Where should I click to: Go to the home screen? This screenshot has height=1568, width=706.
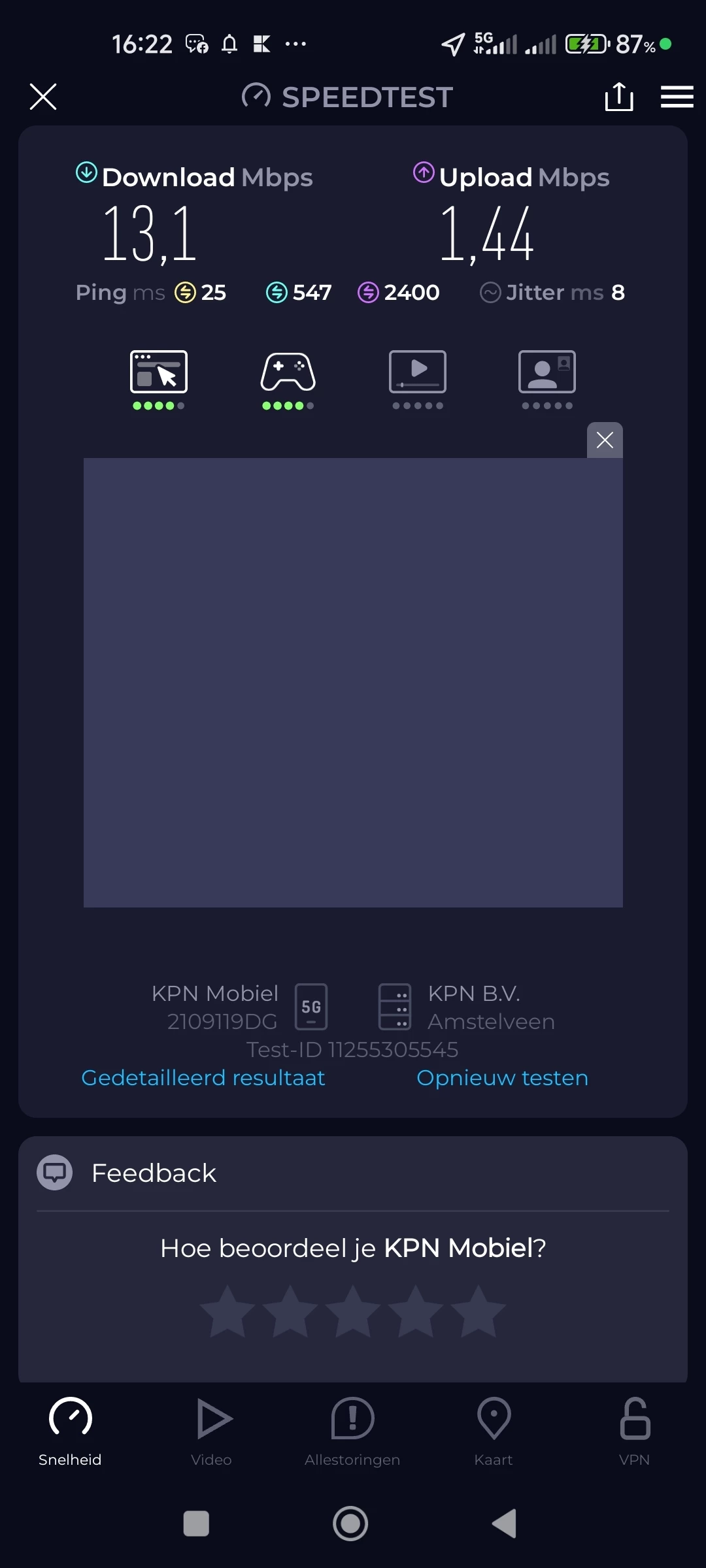(x=350, y=1524)
